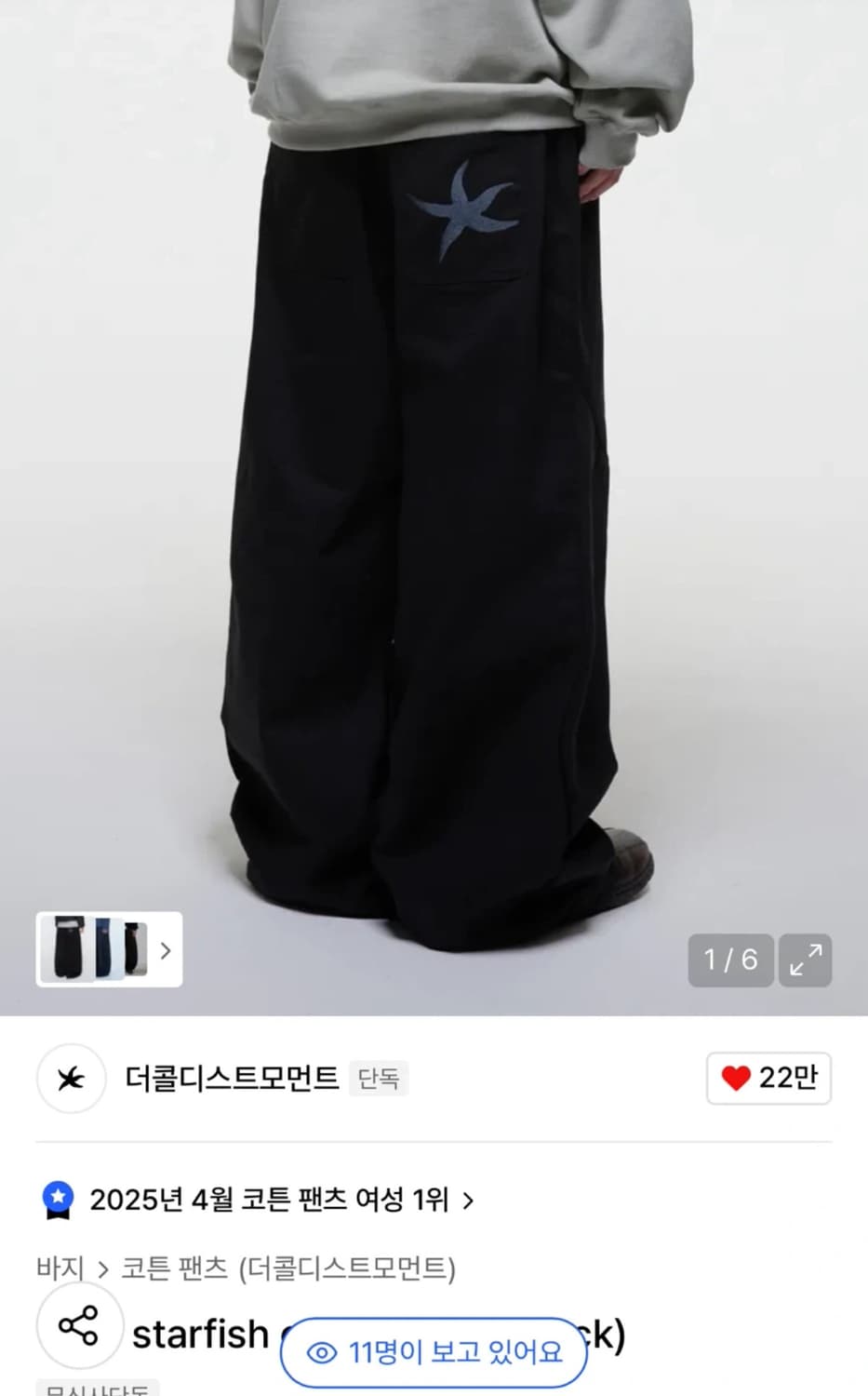Screen dimensions: 868x1396
Task: Expand the thumbnail strip with the right chevron
Action: tap(166, 951)
